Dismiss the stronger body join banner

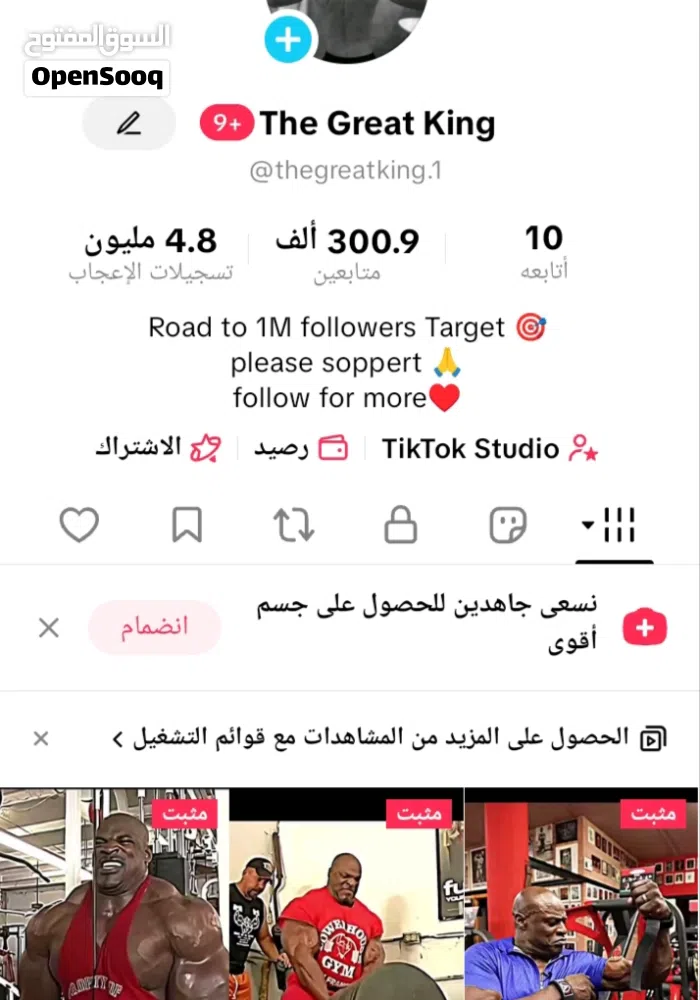tap(48, 628)
